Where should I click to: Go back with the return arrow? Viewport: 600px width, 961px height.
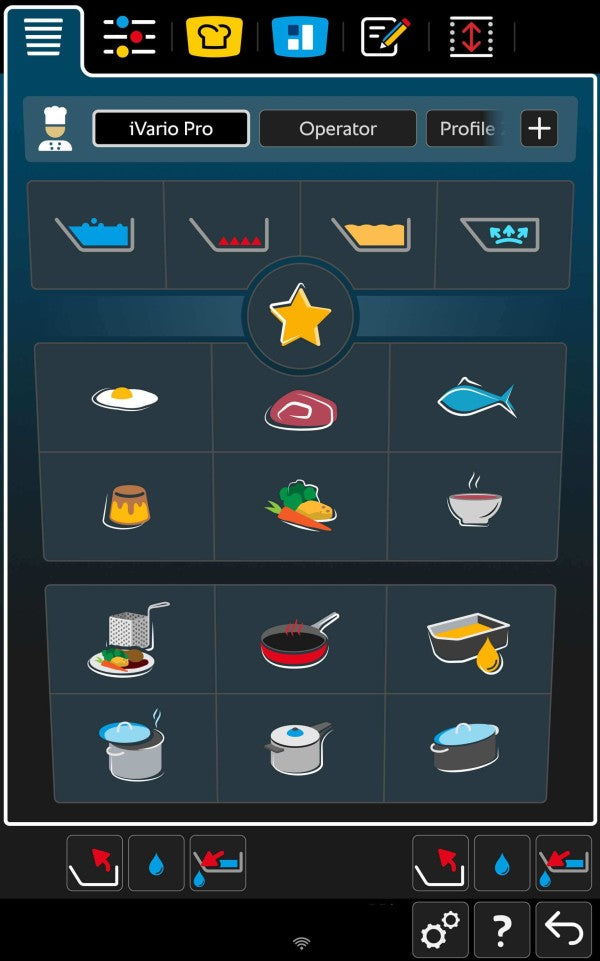[x=564, y=931]
